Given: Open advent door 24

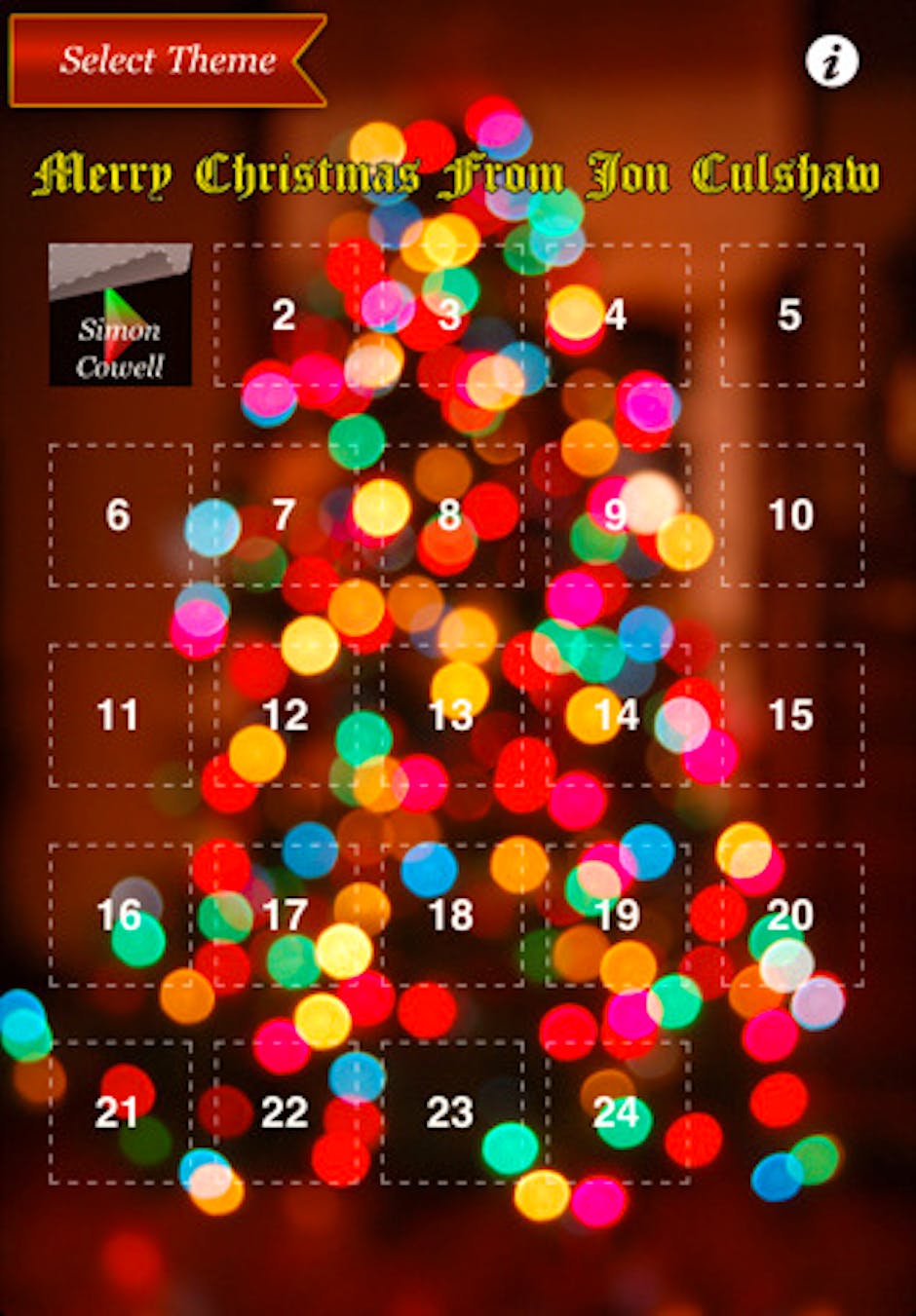Looking at the screenshot, I should click(617, 1112).
